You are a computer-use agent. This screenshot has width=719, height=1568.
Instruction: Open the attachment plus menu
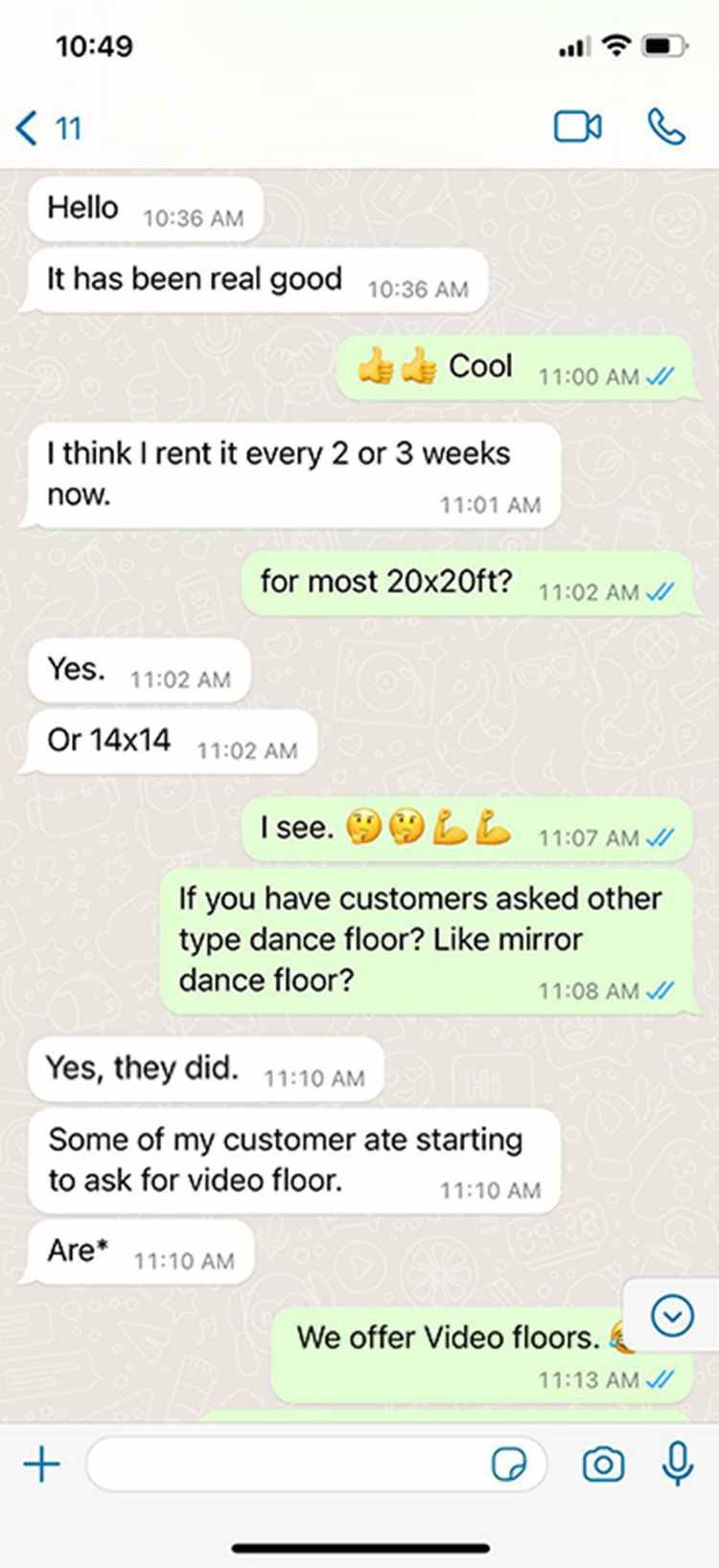tap(41, 1464)
